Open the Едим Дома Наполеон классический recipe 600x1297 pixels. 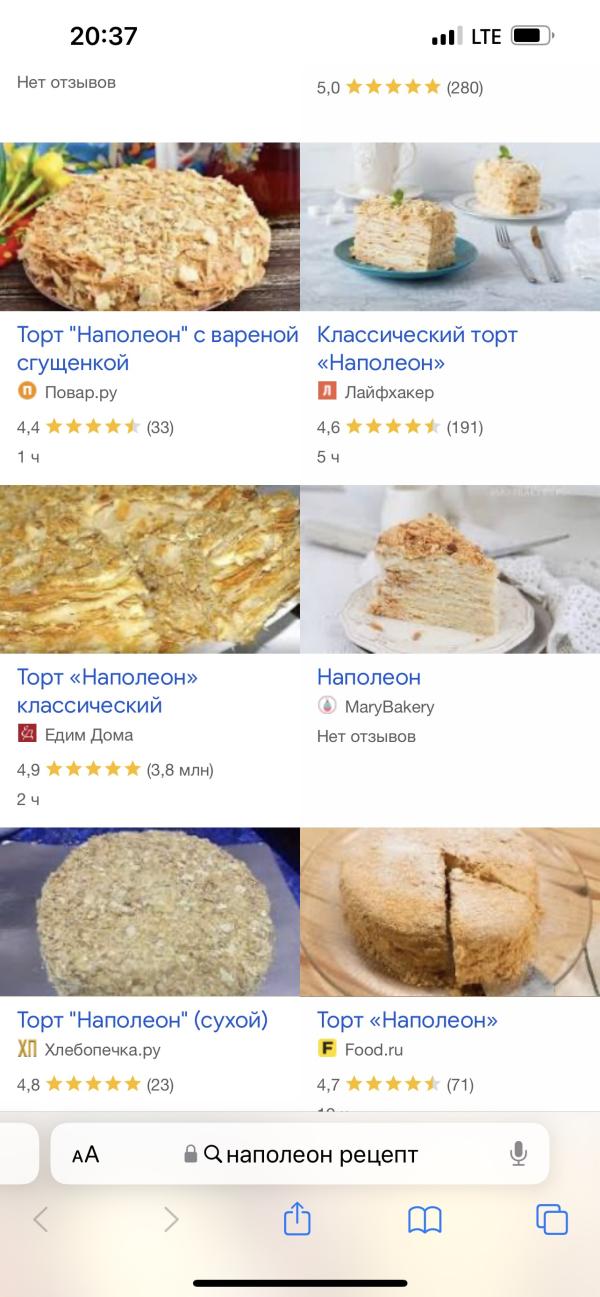click(107, 691)
